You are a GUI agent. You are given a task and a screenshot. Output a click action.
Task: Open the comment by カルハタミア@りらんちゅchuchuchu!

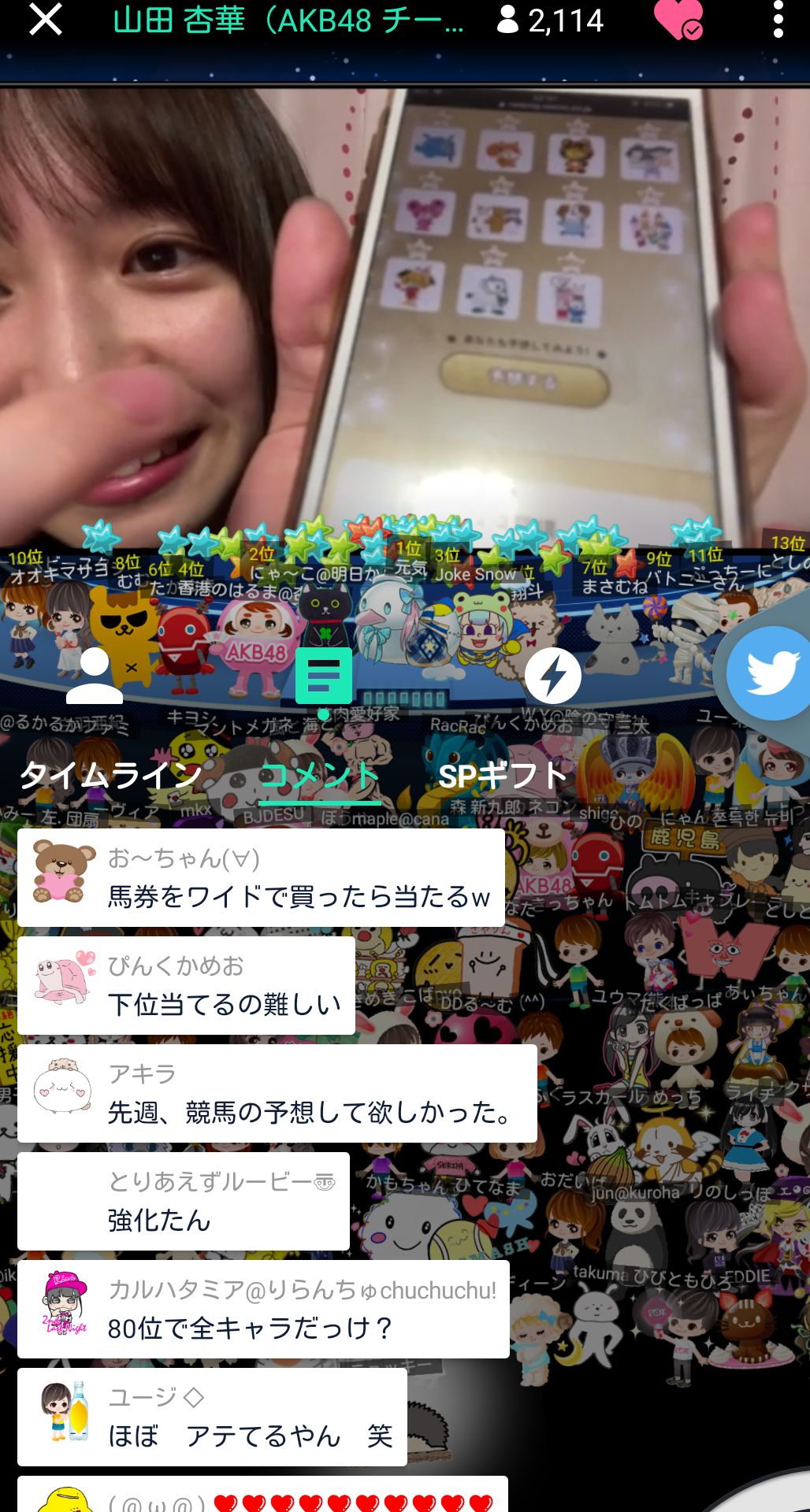263,1309
